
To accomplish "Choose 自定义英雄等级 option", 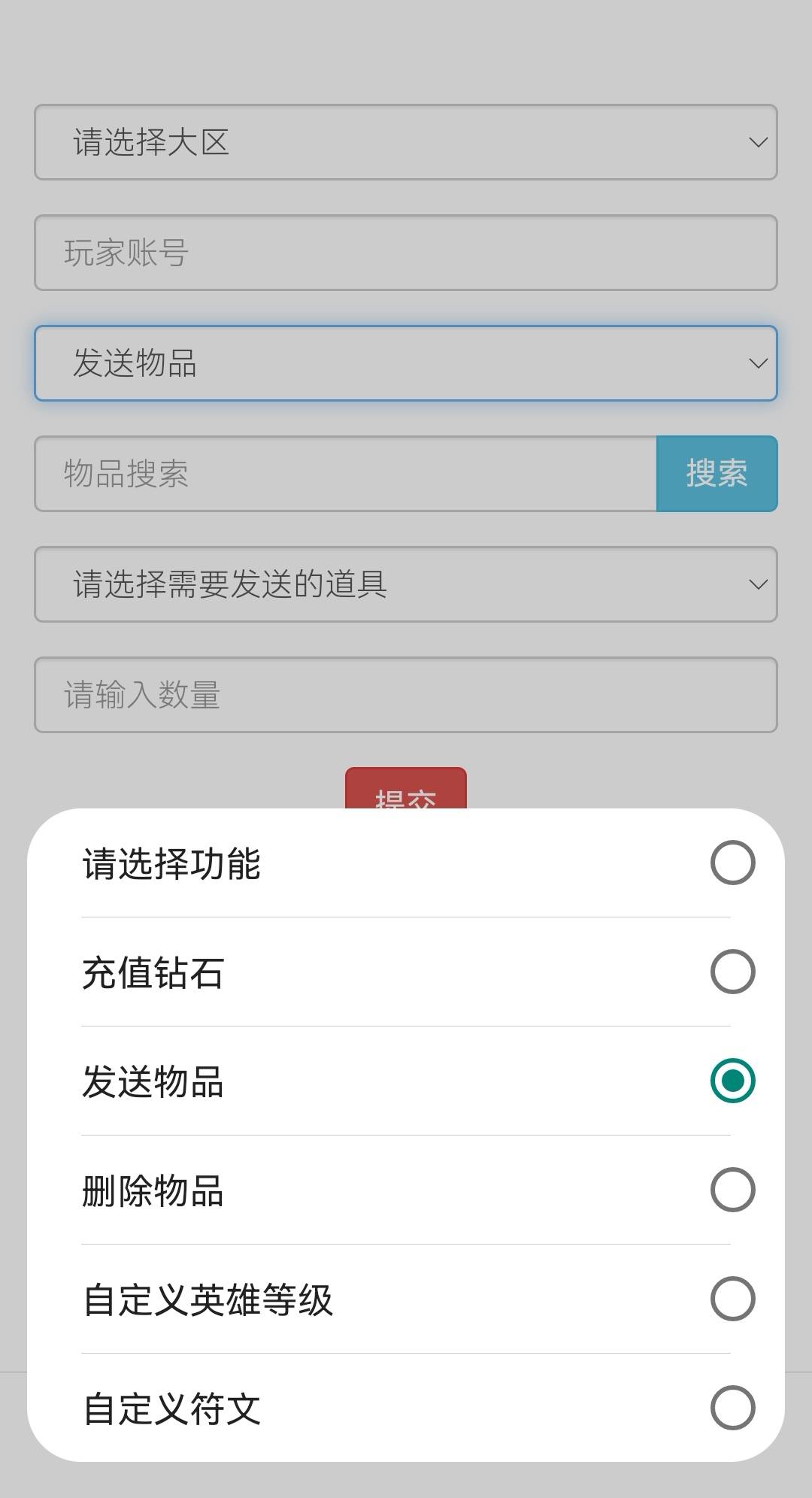I will pyautogui.click(x=406, y=1299).
